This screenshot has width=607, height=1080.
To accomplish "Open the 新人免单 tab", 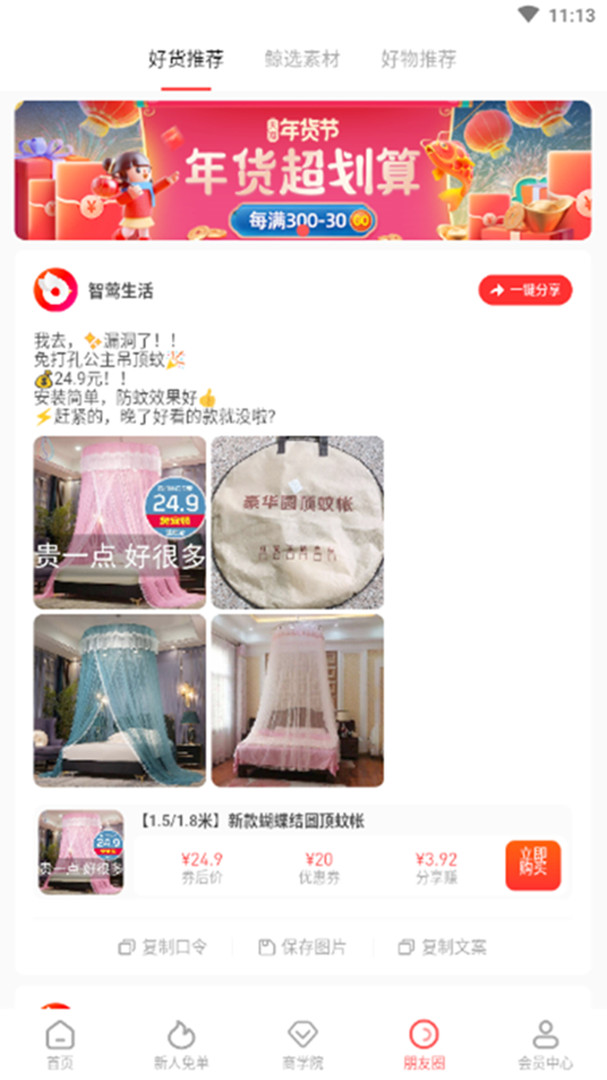I will (x=181, y=1045).
